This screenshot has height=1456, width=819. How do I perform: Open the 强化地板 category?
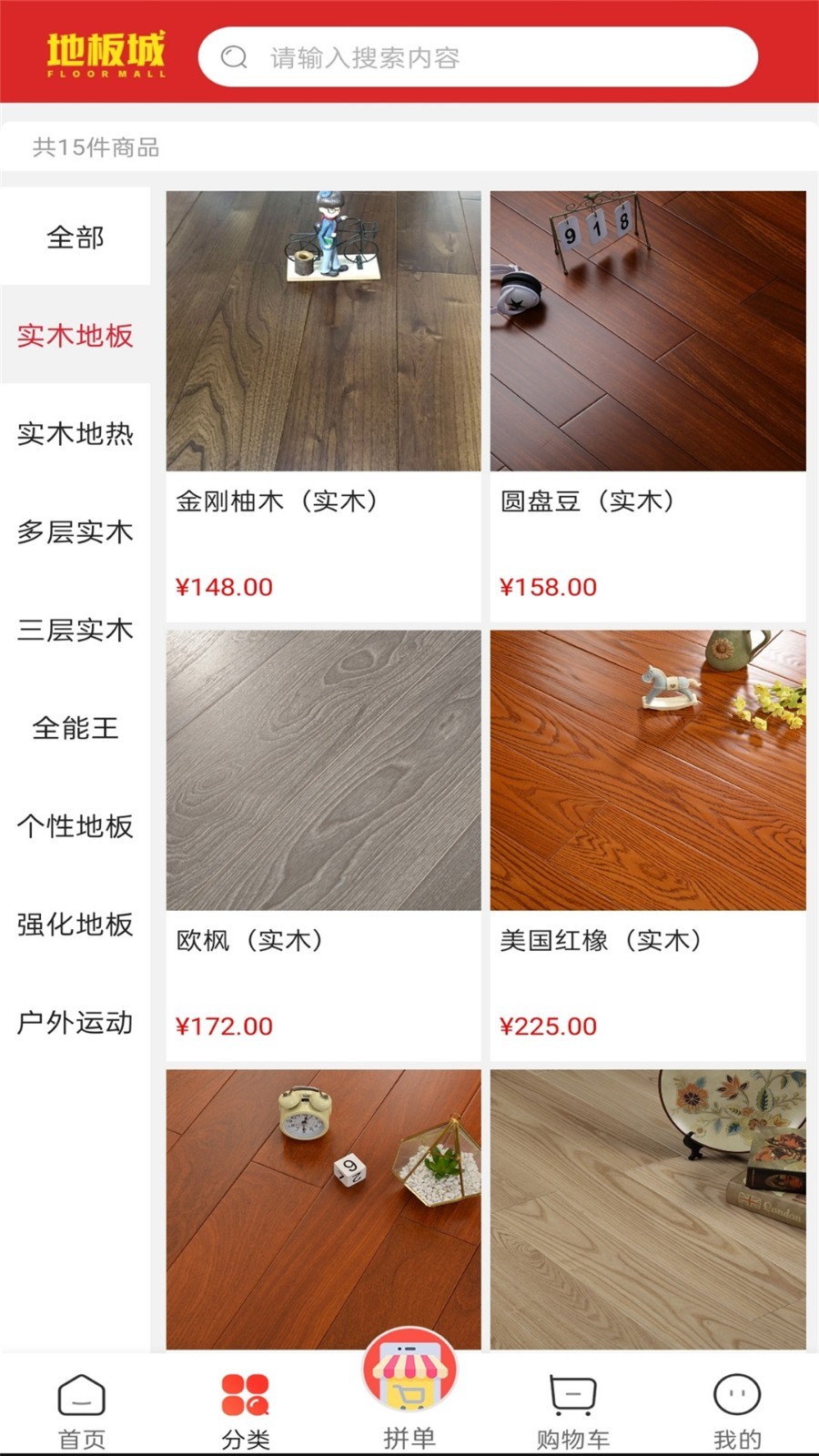[x=76, y=925]
